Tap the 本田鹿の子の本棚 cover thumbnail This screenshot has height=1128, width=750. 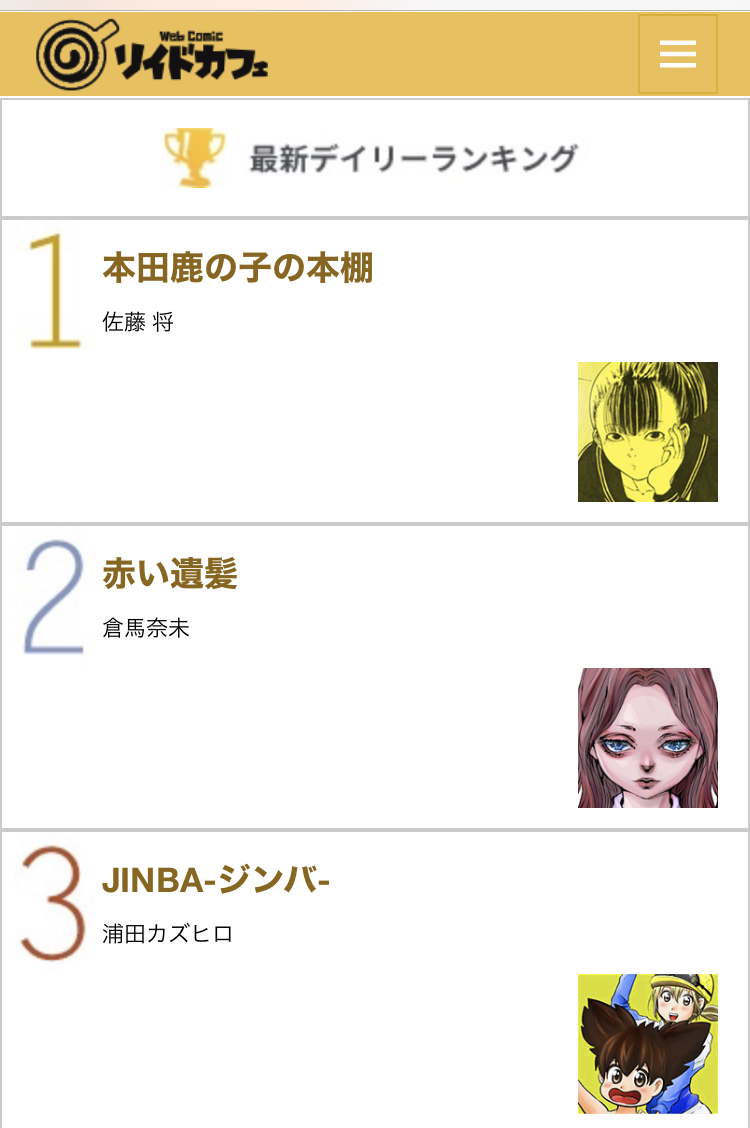[x=647, y=432]
